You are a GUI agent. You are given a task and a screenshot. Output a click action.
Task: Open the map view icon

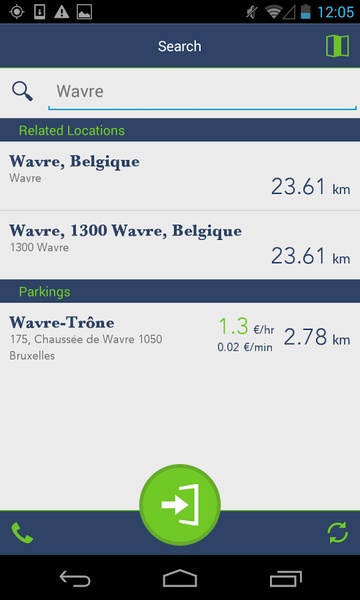pyautogui.click(x=337, y=46)
